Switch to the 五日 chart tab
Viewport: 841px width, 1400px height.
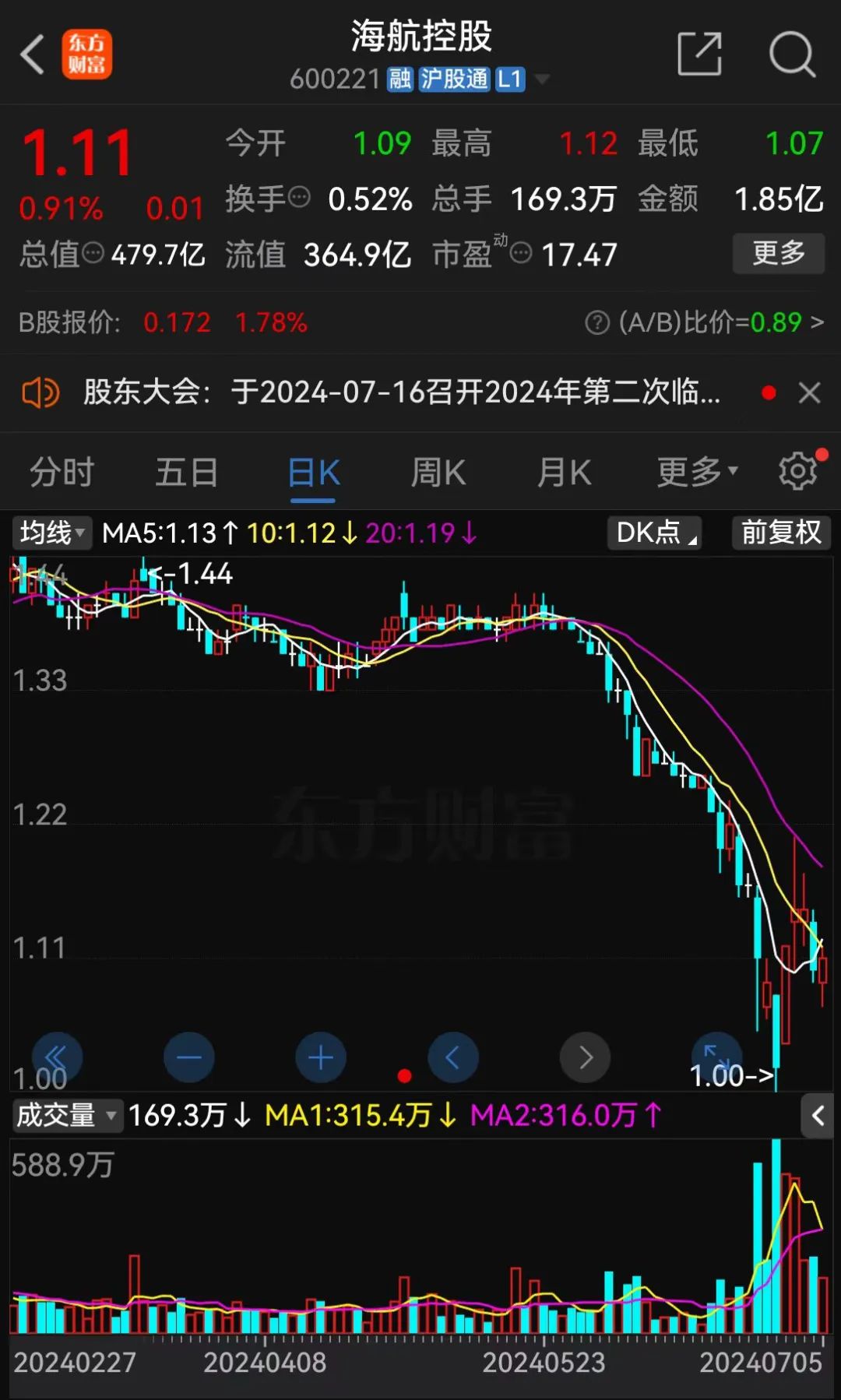pyautogui.click(x=187, y=473)
